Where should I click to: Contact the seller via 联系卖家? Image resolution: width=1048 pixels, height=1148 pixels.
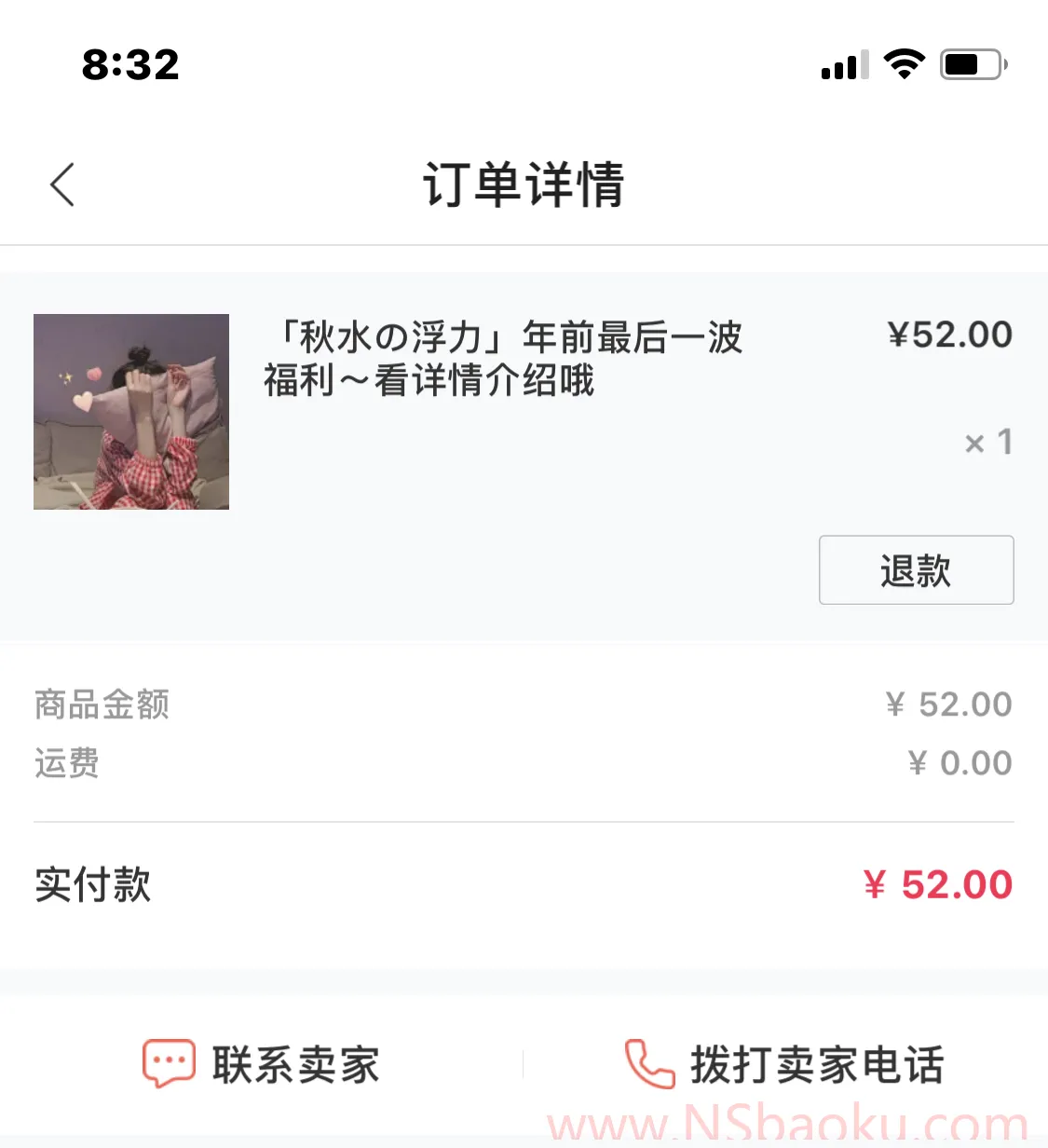[262, 1064]
